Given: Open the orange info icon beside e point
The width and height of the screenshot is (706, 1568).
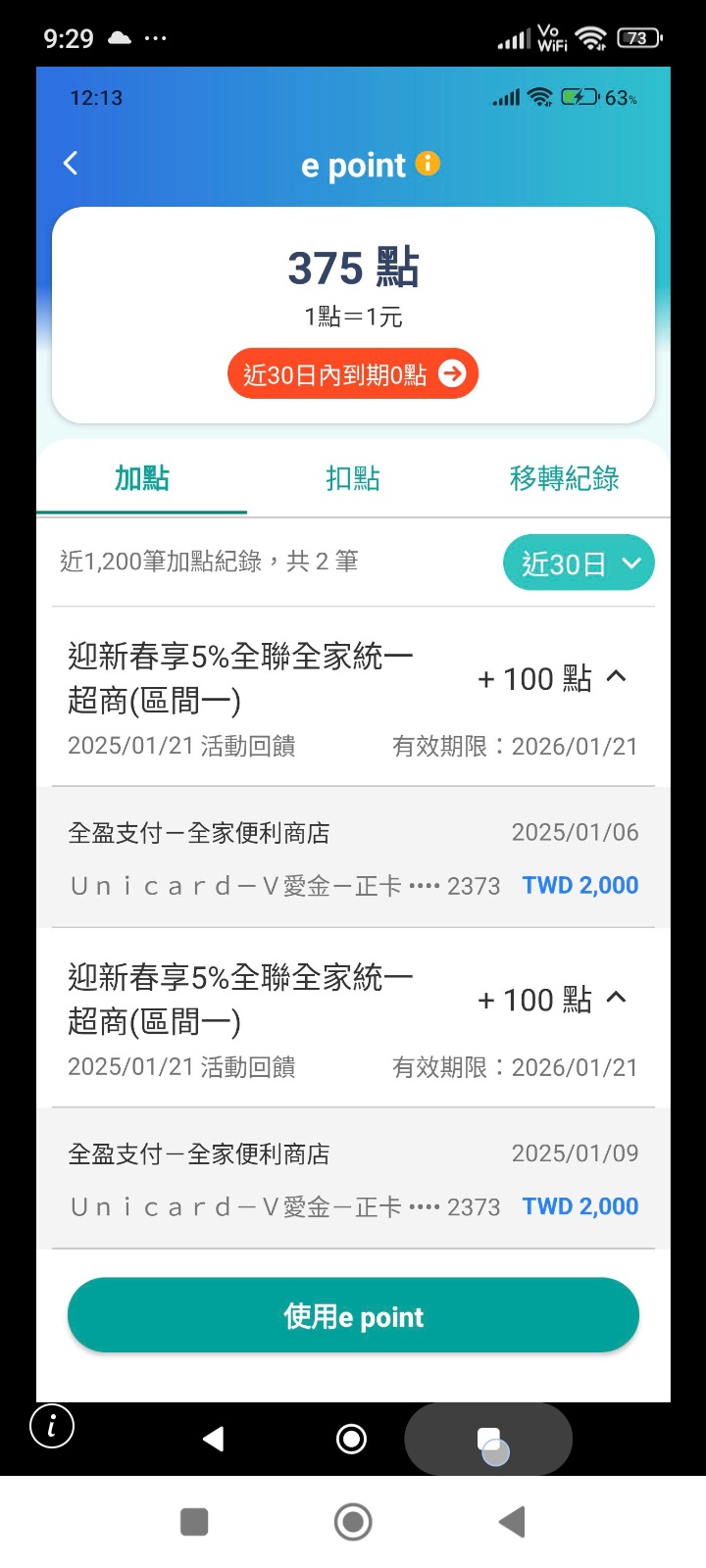Looking at the screenshot, I should [x=429, y=164].
